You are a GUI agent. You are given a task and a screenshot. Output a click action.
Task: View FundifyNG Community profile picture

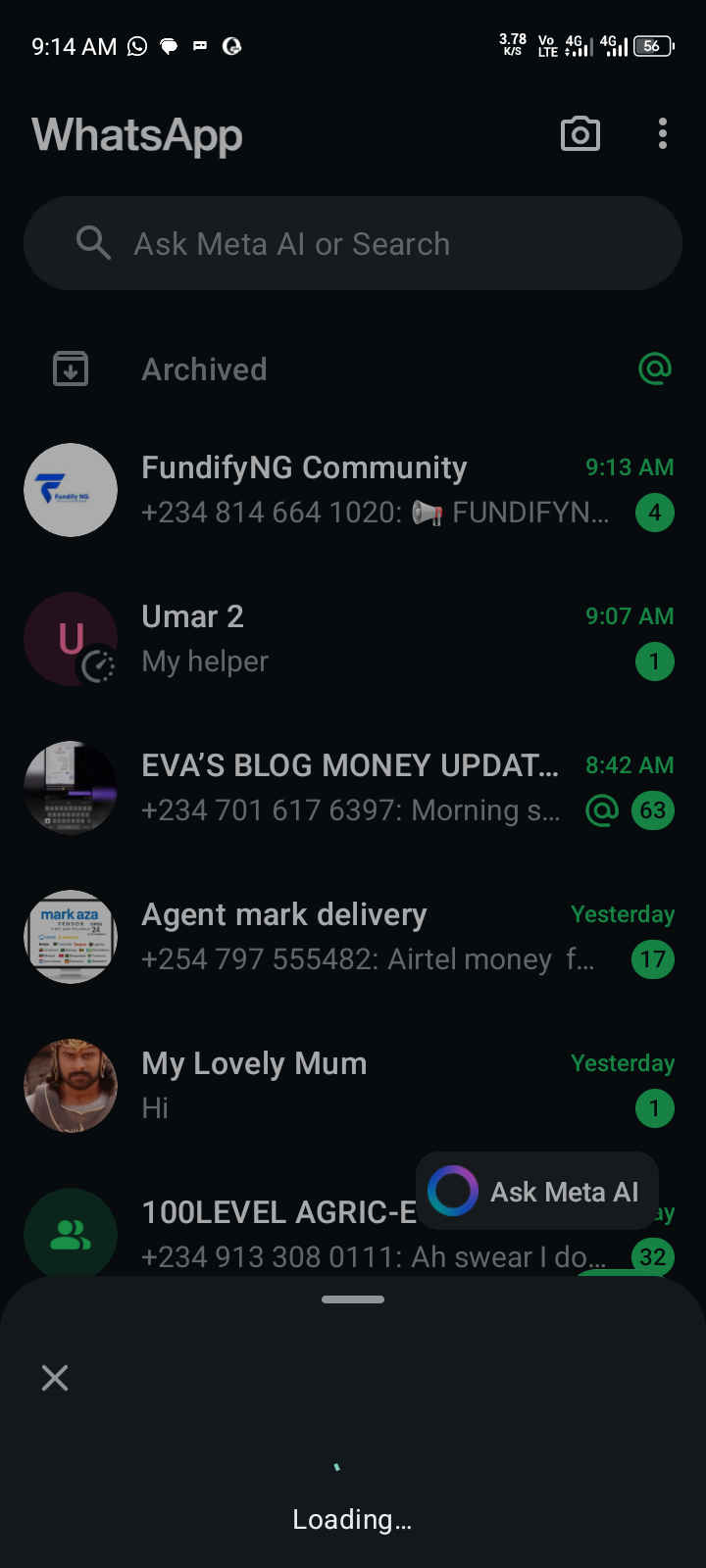pos(71,490)
